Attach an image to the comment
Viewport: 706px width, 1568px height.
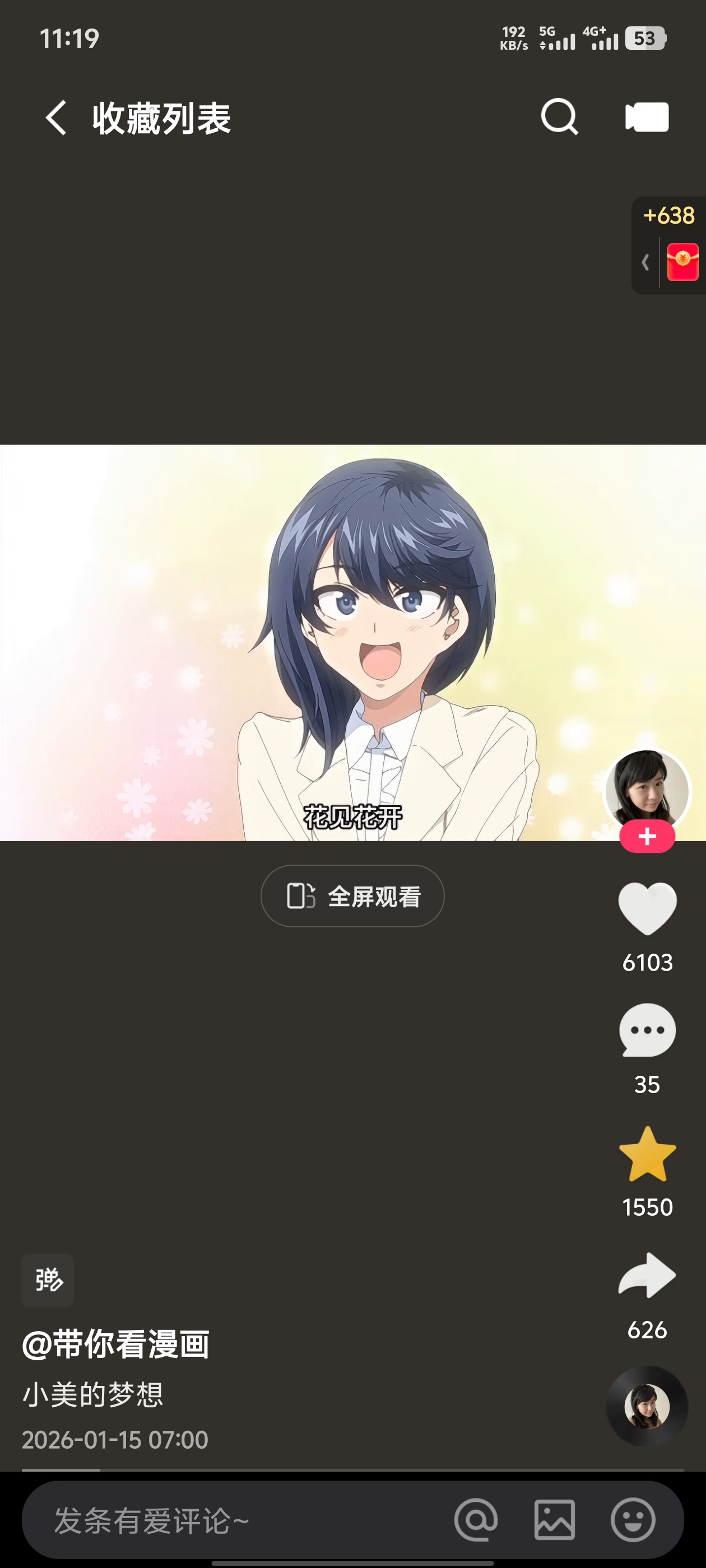tap(554, 1520)
